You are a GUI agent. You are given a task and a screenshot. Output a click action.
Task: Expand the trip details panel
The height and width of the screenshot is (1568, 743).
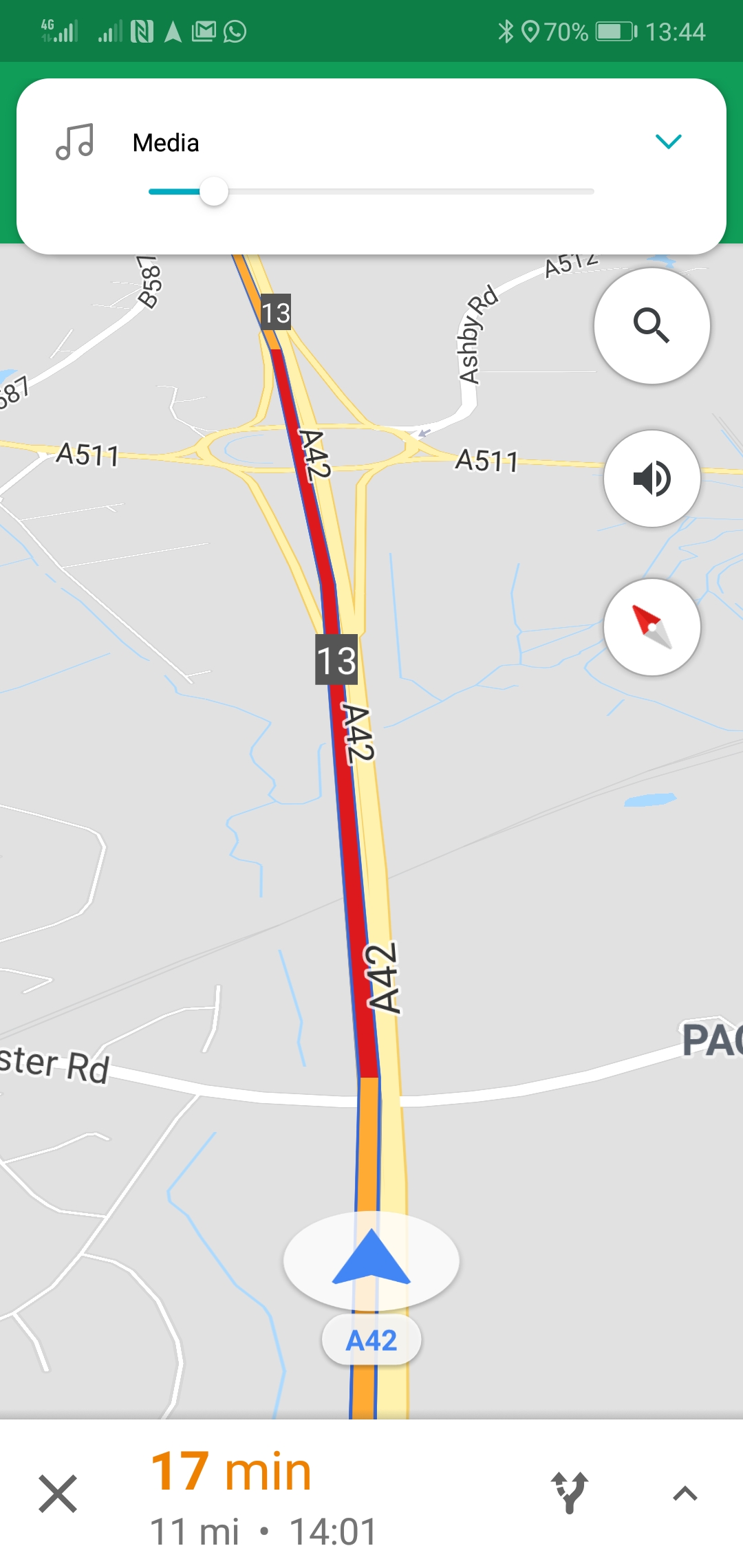click(x=685, y=1494)
